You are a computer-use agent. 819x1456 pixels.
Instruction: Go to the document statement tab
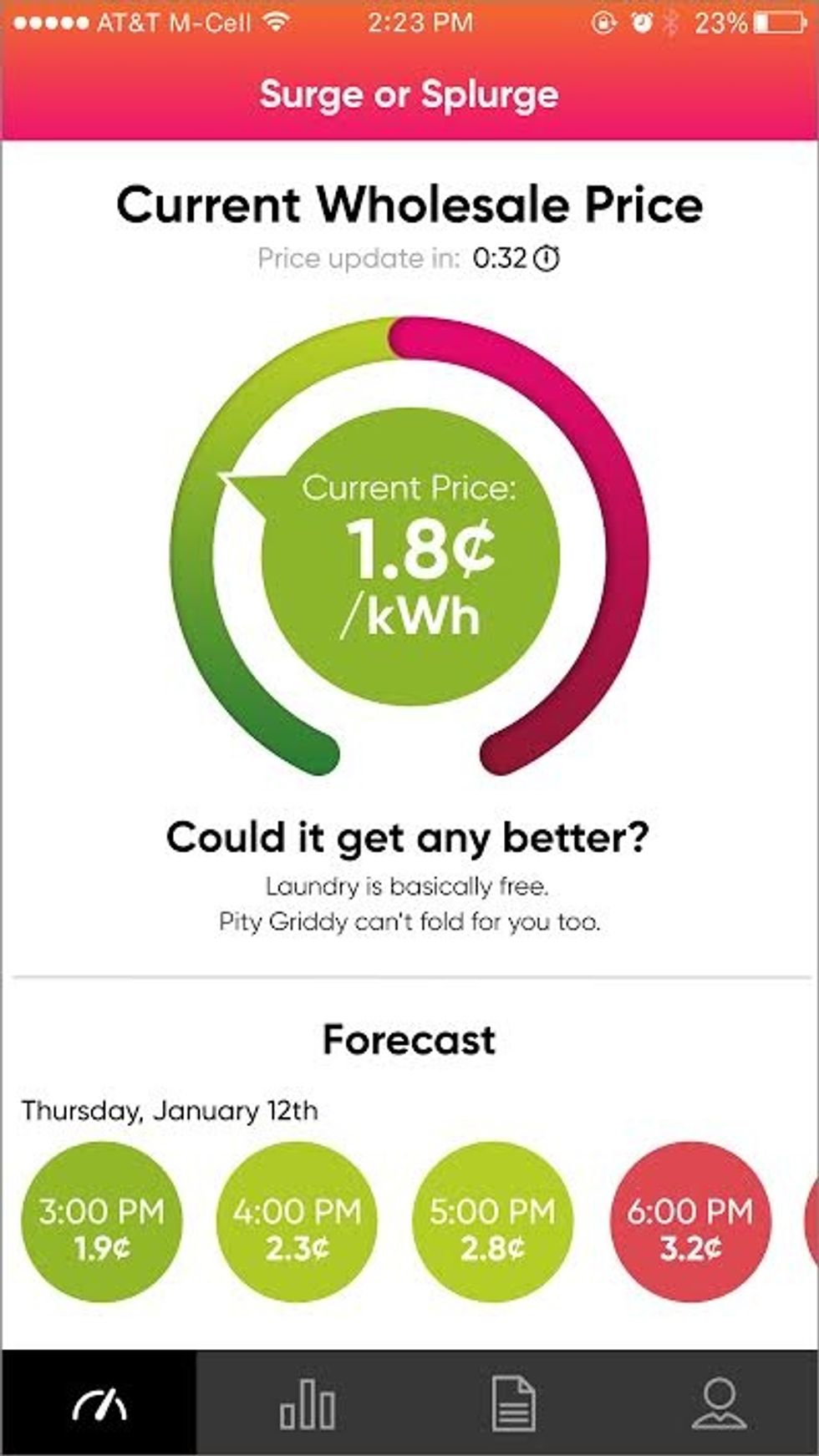tap(512, 1403)
